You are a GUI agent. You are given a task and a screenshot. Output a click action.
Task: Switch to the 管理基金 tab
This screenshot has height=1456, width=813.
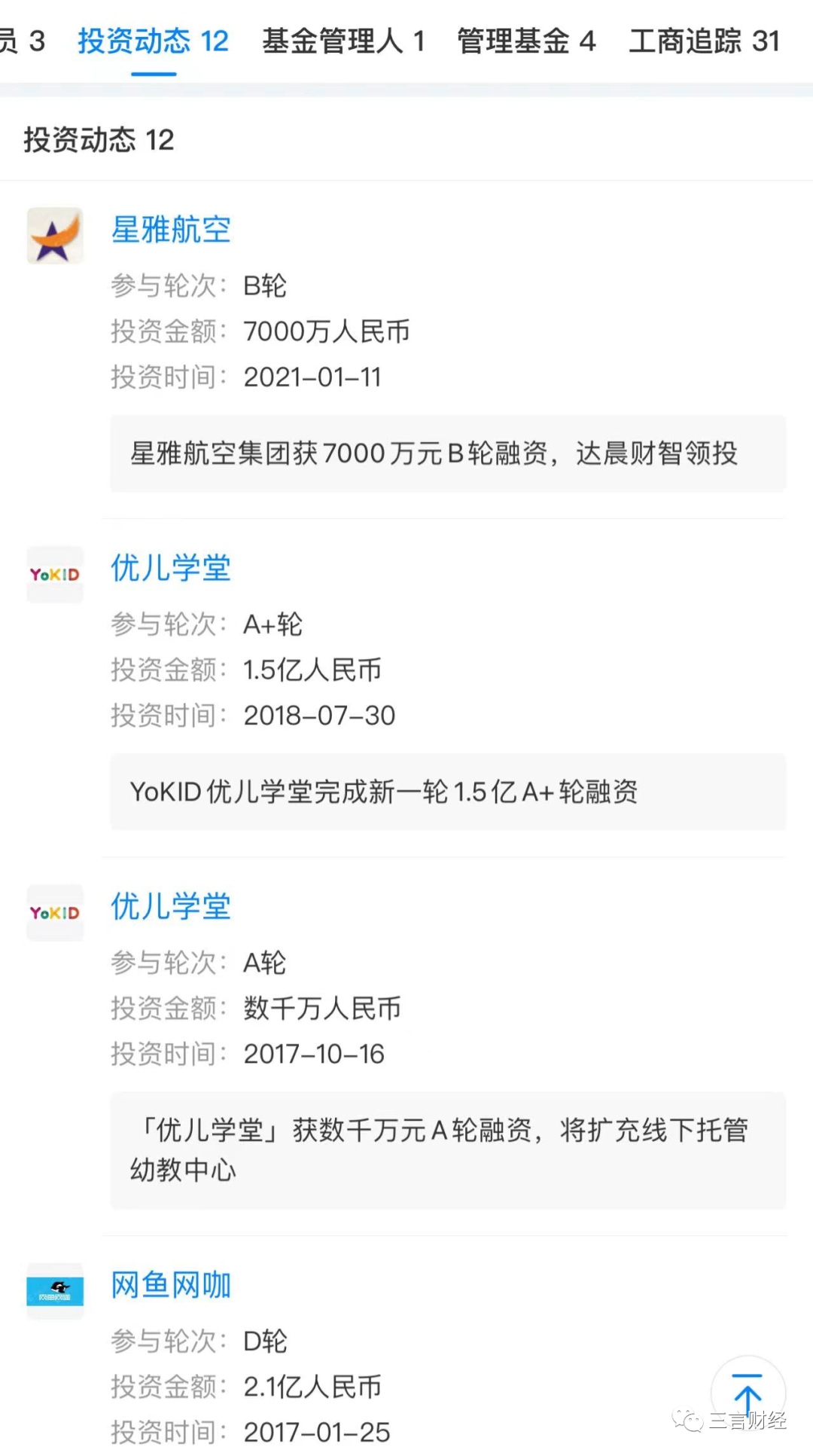pyautogui.click(x=526, y=41)
